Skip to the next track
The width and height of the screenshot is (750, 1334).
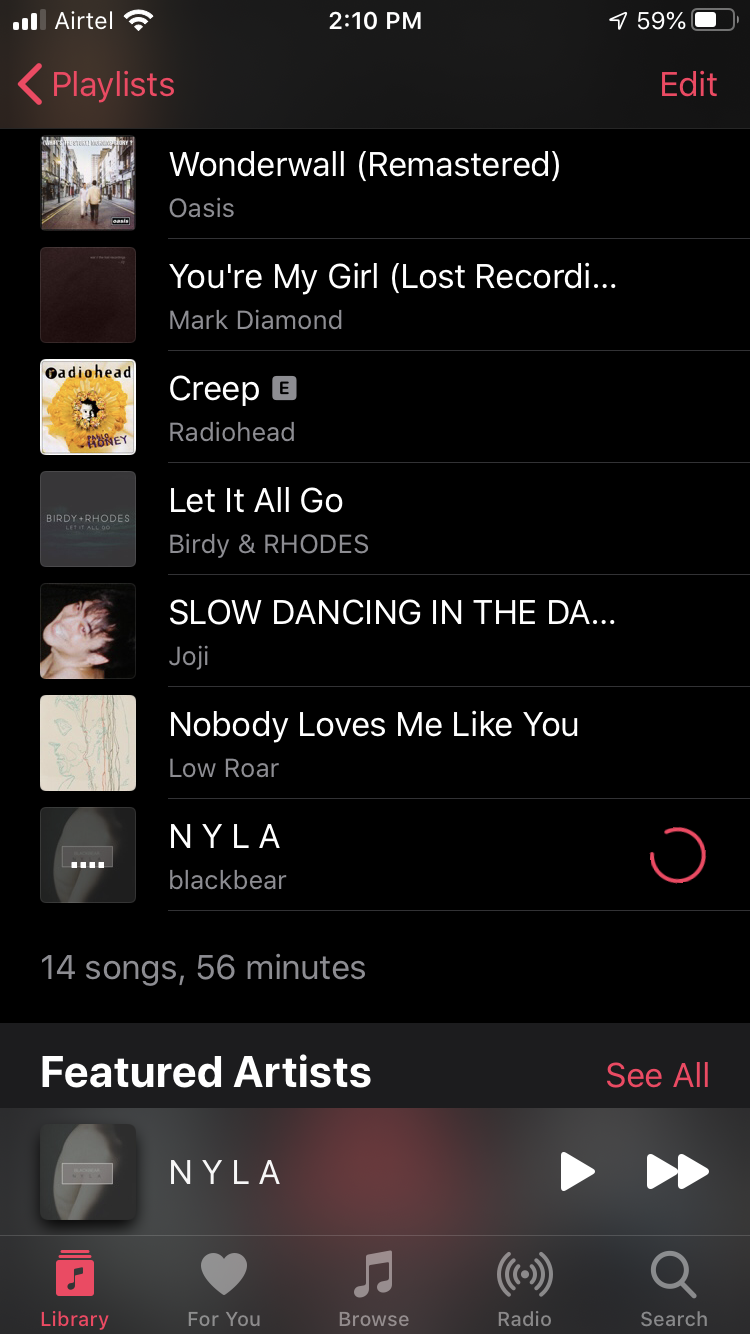coord(677,1172)
